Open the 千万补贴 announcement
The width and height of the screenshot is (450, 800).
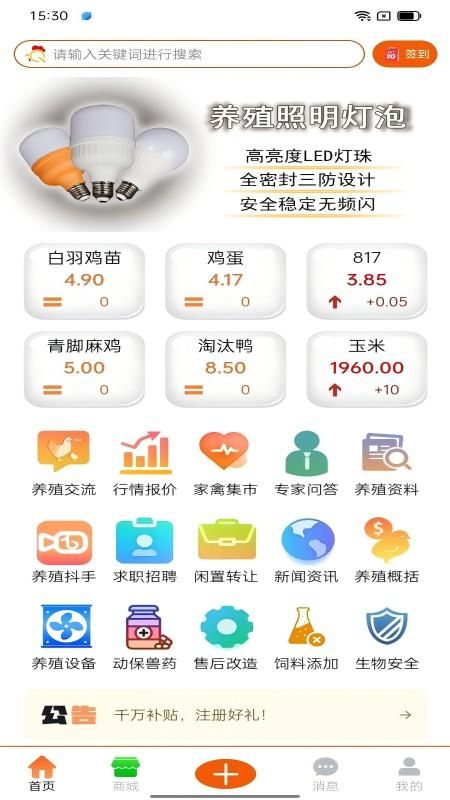coord(225,715)
